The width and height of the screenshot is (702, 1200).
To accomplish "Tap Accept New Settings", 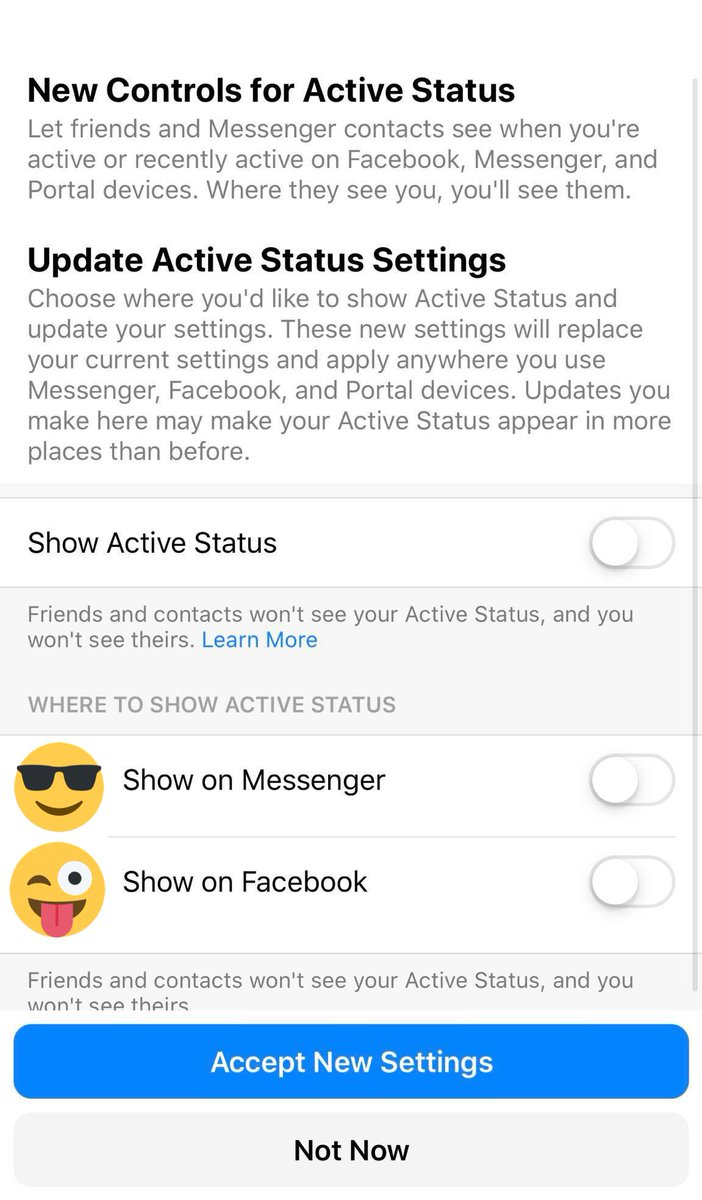I will [351, 1062].
